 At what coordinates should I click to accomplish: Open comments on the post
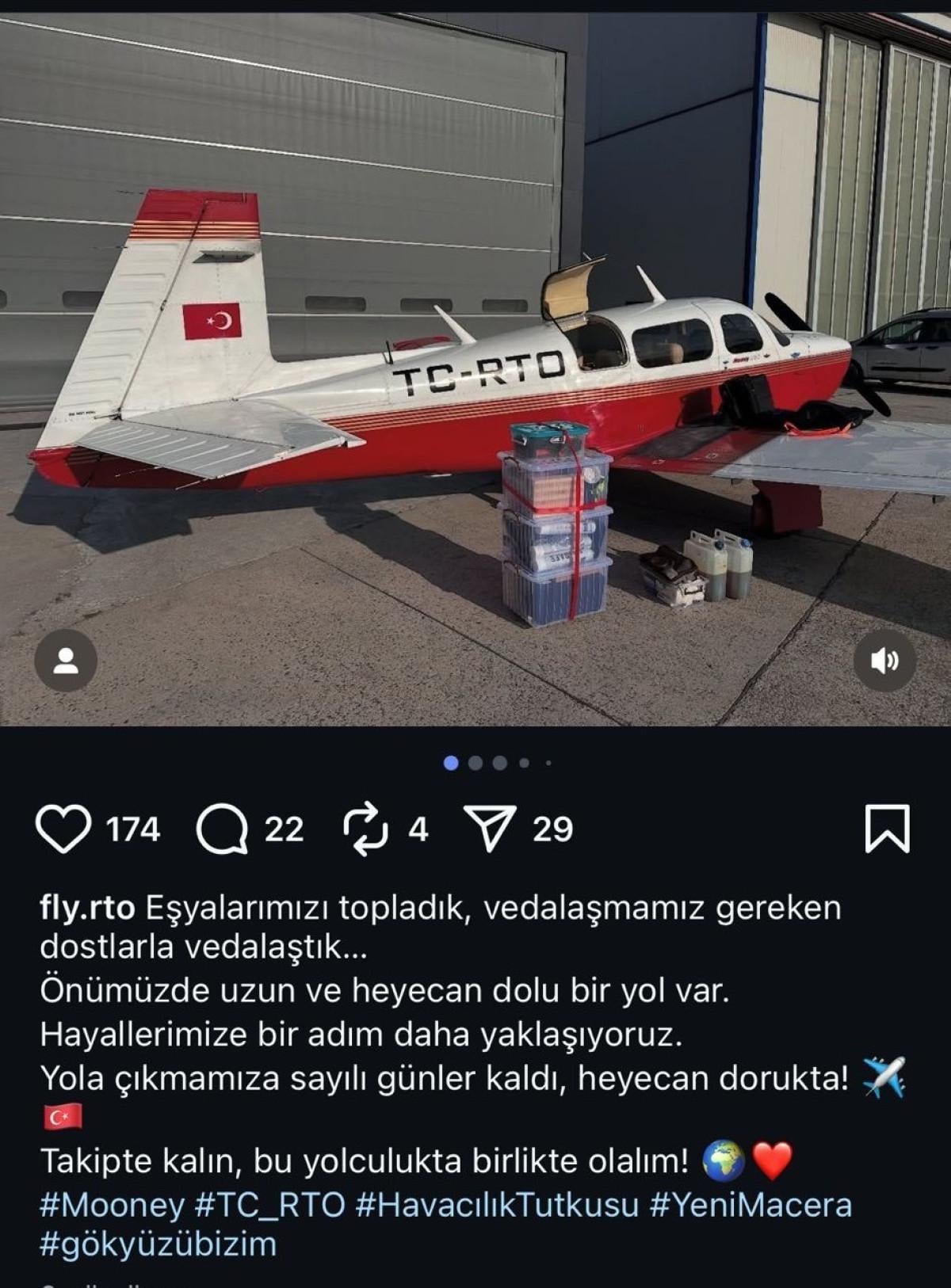click(x=222, y=829)
